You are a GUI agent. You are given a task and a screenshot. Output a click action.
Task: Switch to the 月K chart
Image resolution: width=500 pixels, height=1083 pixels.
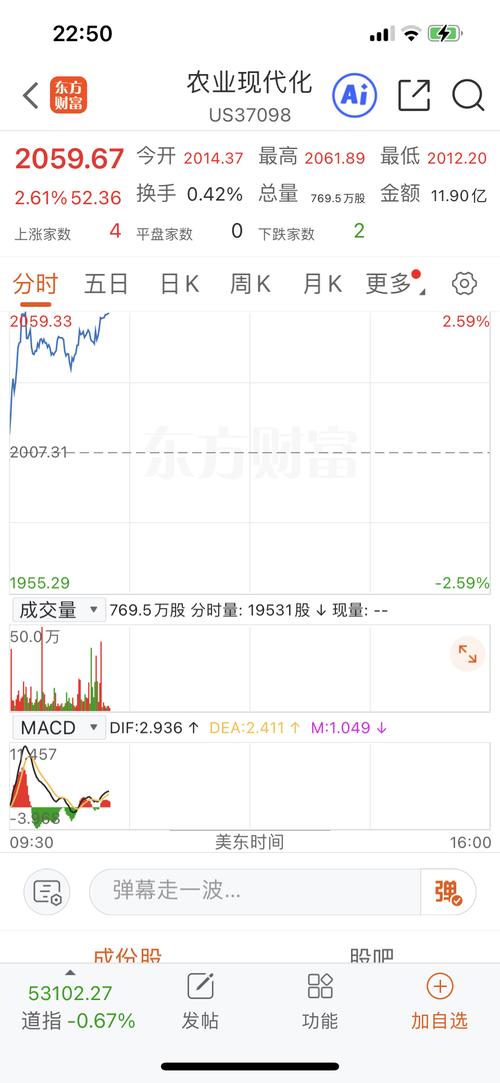(x=322, y=284)
